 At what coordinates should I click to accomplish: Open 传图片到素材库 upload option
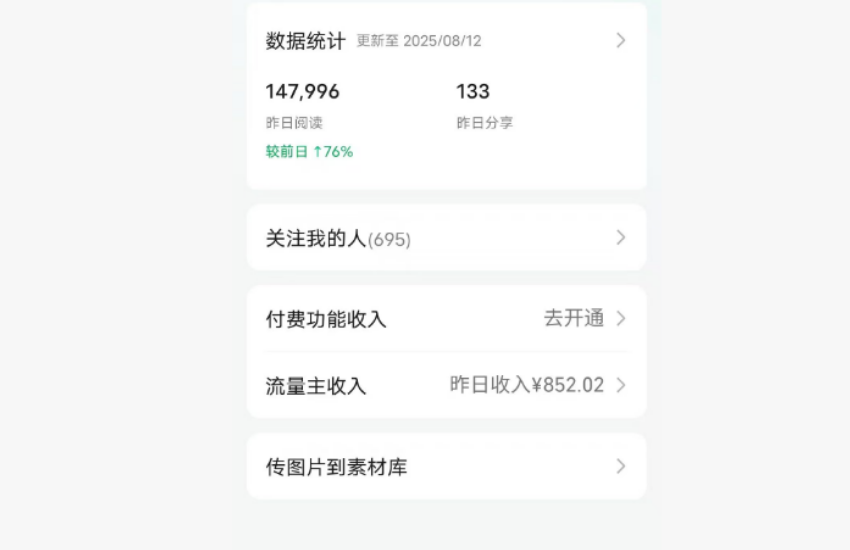click(446, 467)
